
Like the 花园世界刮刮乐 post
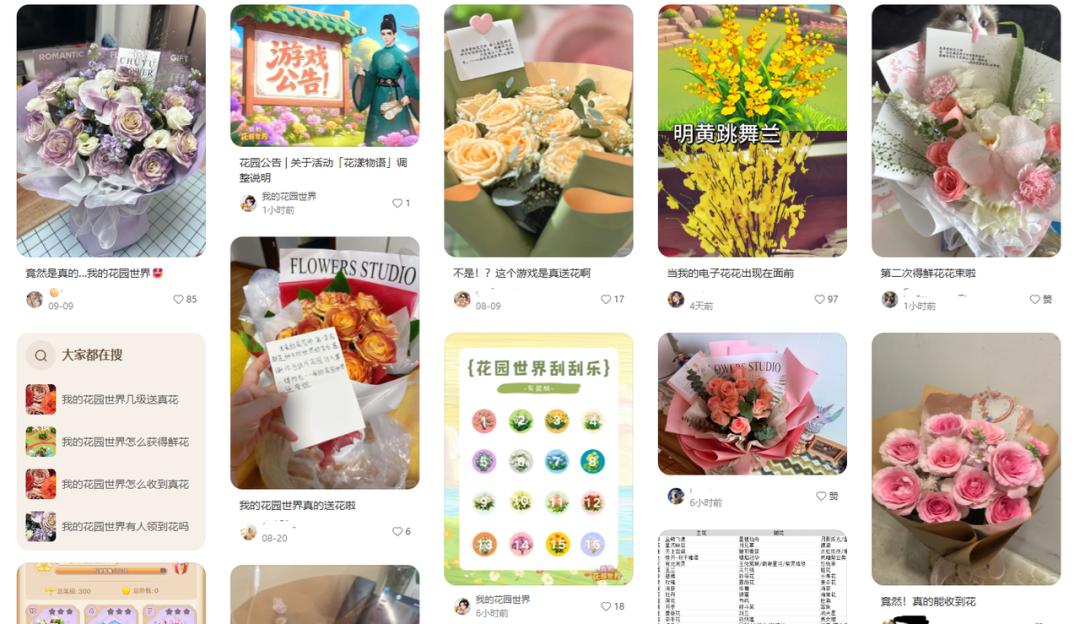[x=612, y=607]
